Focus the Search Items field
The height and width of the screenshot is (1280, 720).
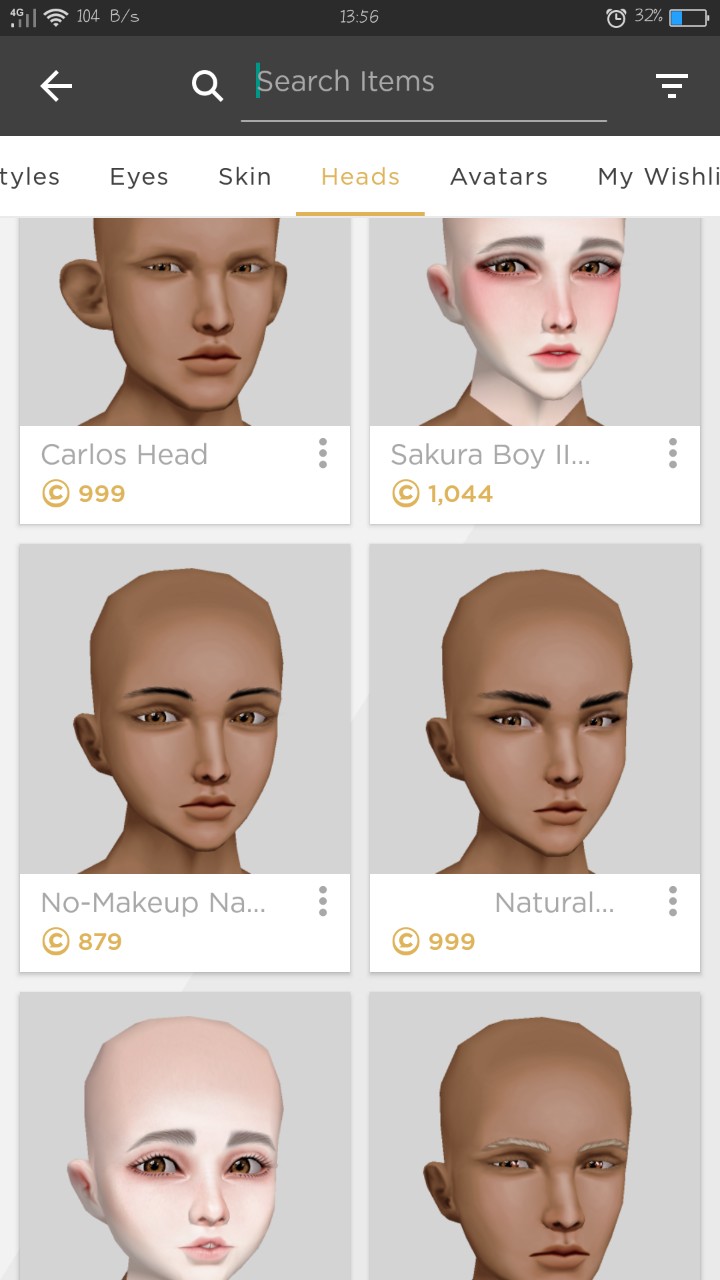(424, 82)
